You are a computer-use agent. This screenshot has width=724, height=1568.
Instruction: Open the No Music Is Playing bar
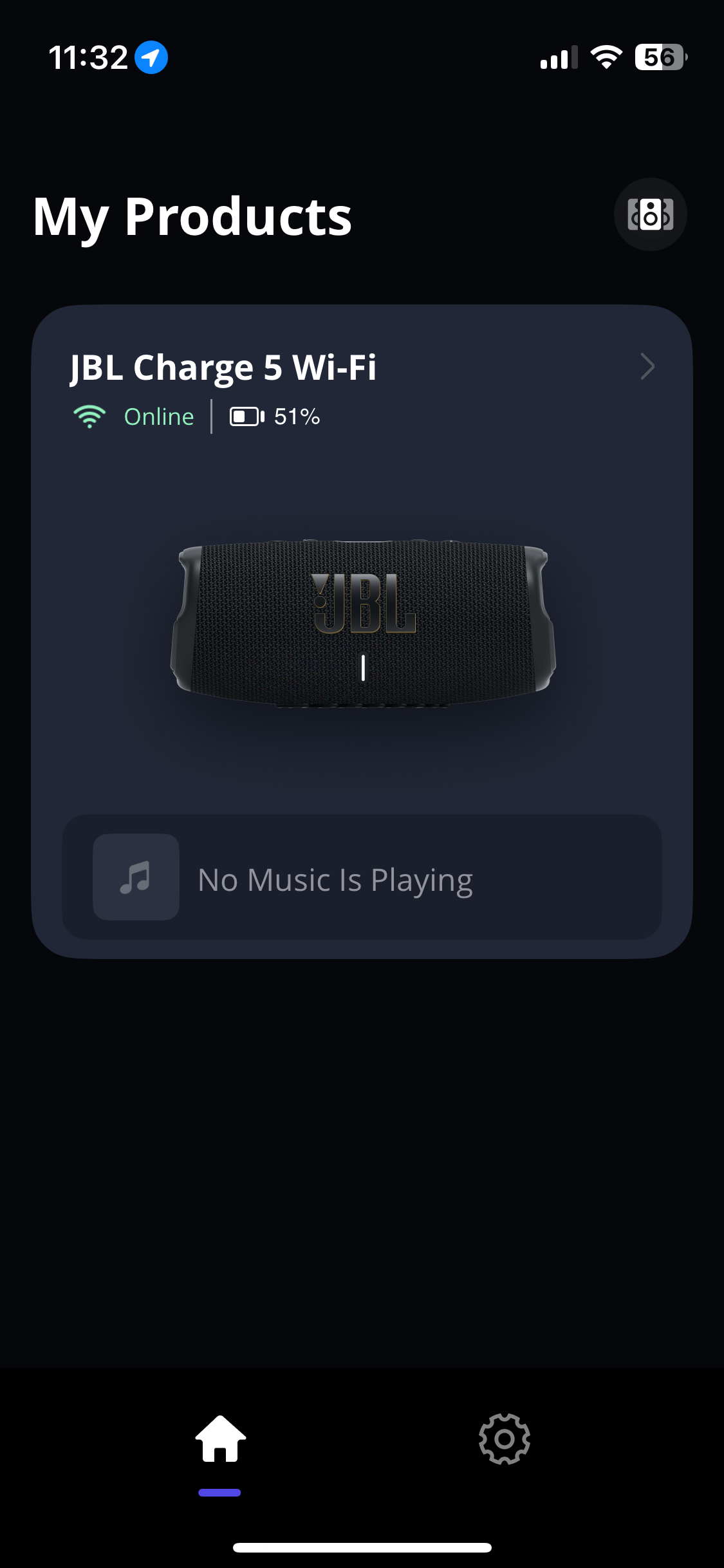click(362, 877)
